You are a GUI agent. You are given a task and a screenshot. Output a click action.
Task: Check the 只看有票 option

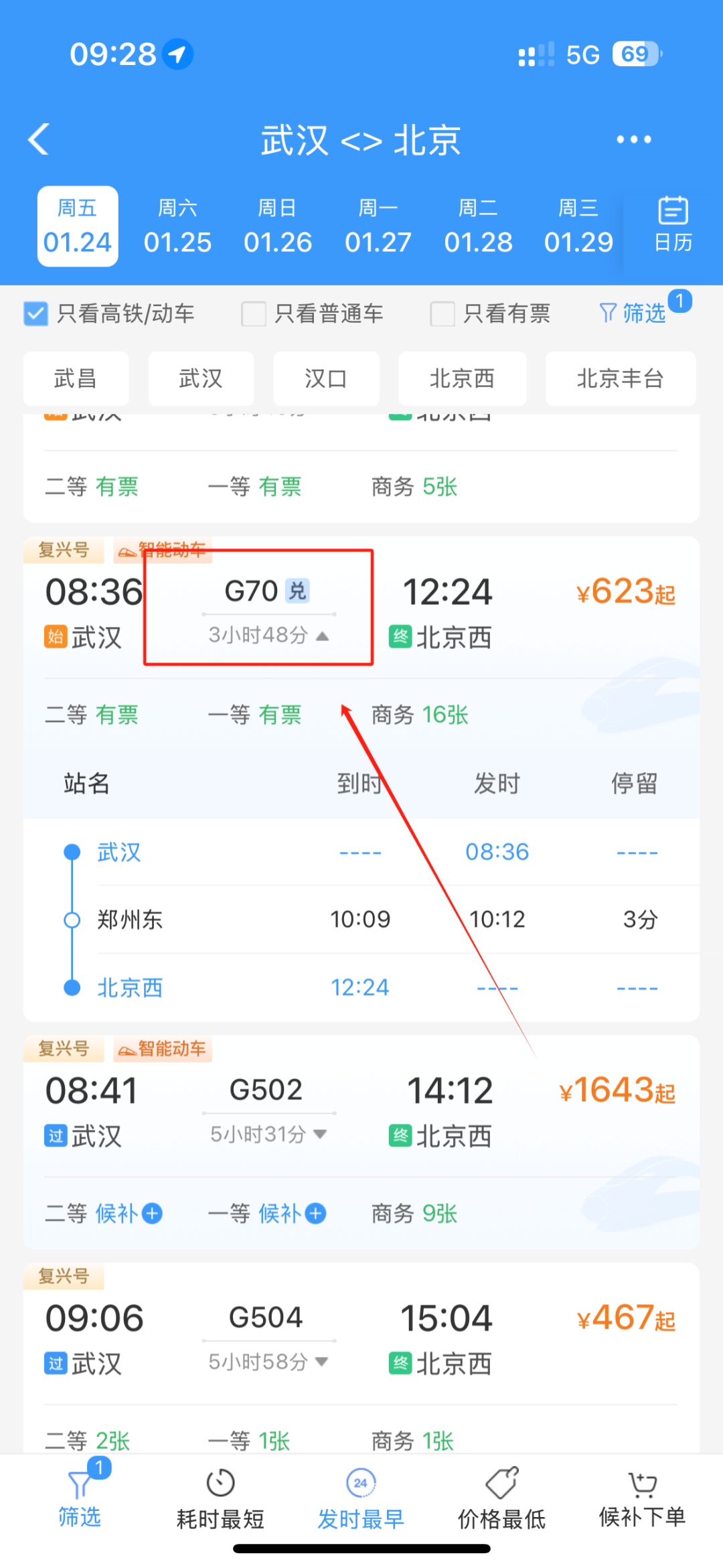[x=443, y=313]
